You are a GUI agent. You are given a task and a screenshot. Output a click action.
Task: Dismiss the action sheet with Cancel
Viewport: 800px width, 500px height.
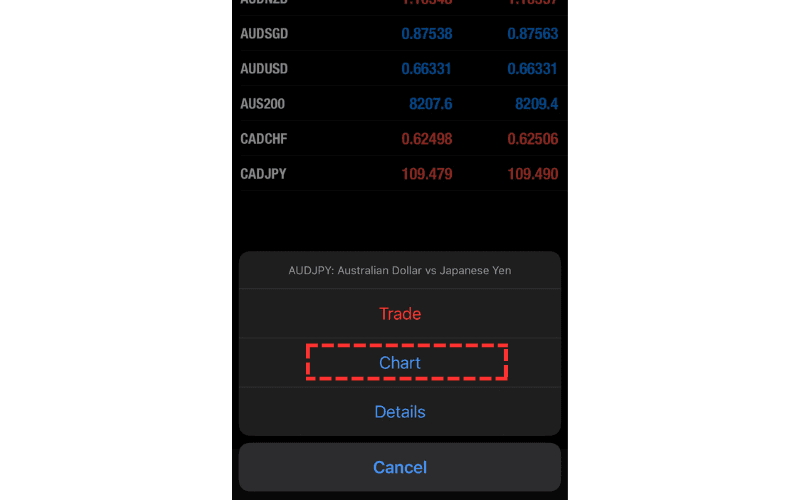pos(400,467)
